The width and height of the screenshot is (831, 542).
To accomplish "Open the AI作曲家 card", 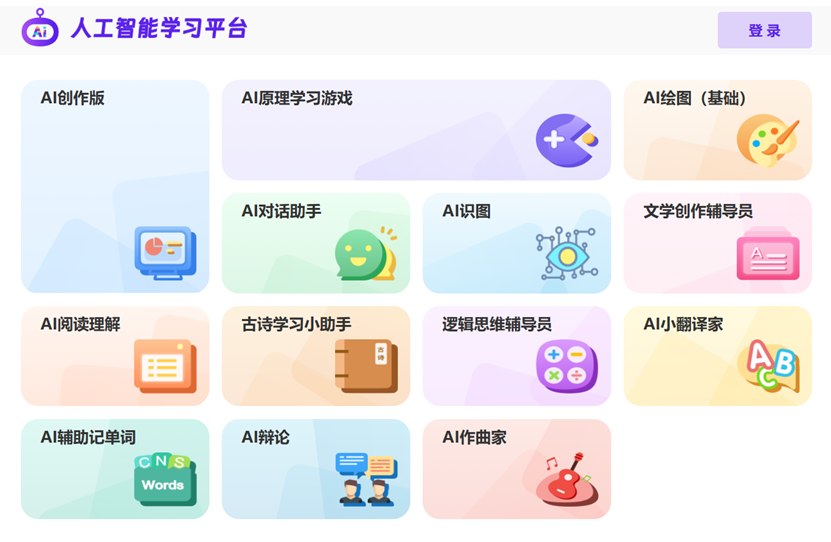I will (x=516, y=469).
